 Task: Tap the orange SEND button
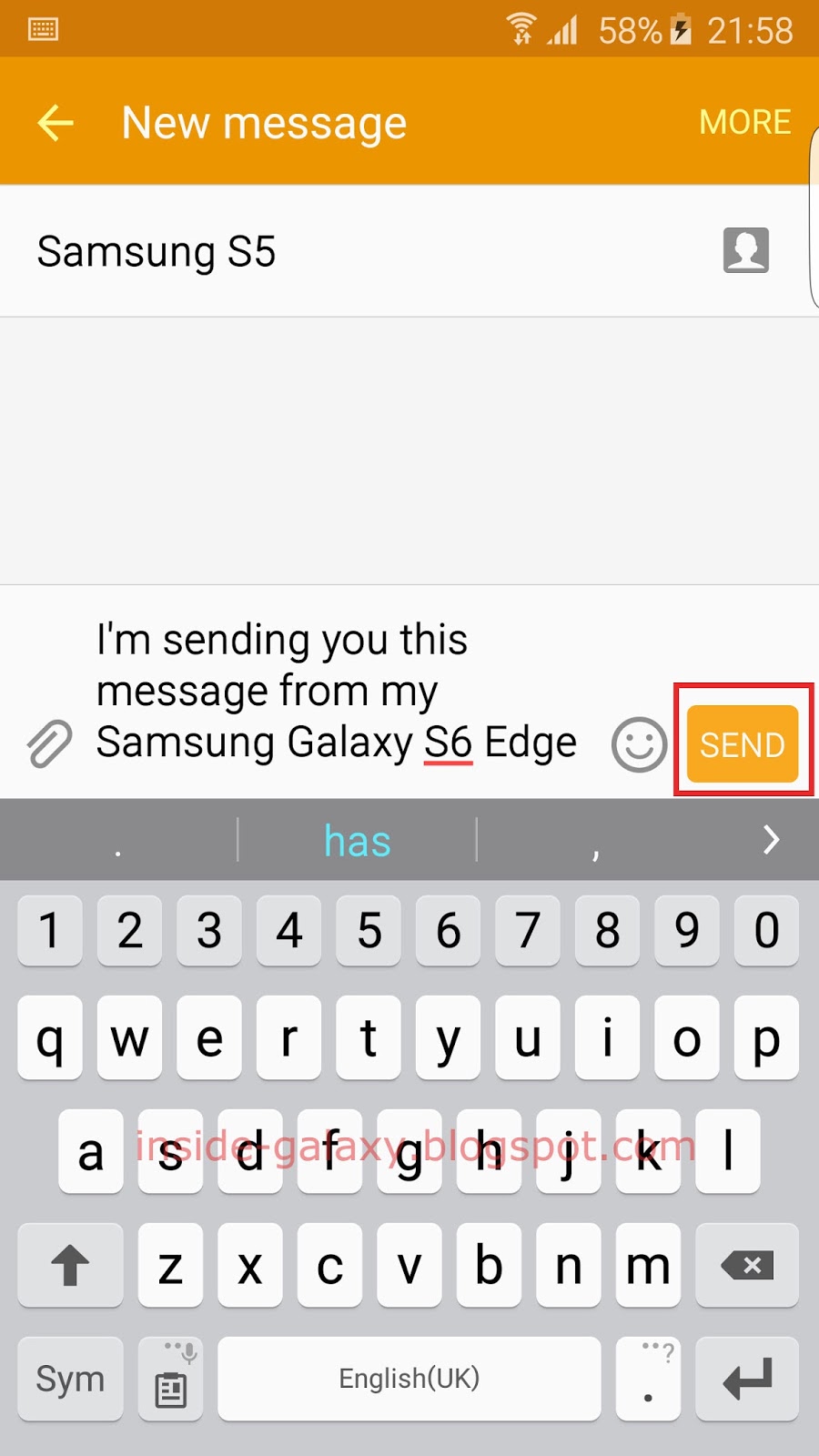pos(743,743)
